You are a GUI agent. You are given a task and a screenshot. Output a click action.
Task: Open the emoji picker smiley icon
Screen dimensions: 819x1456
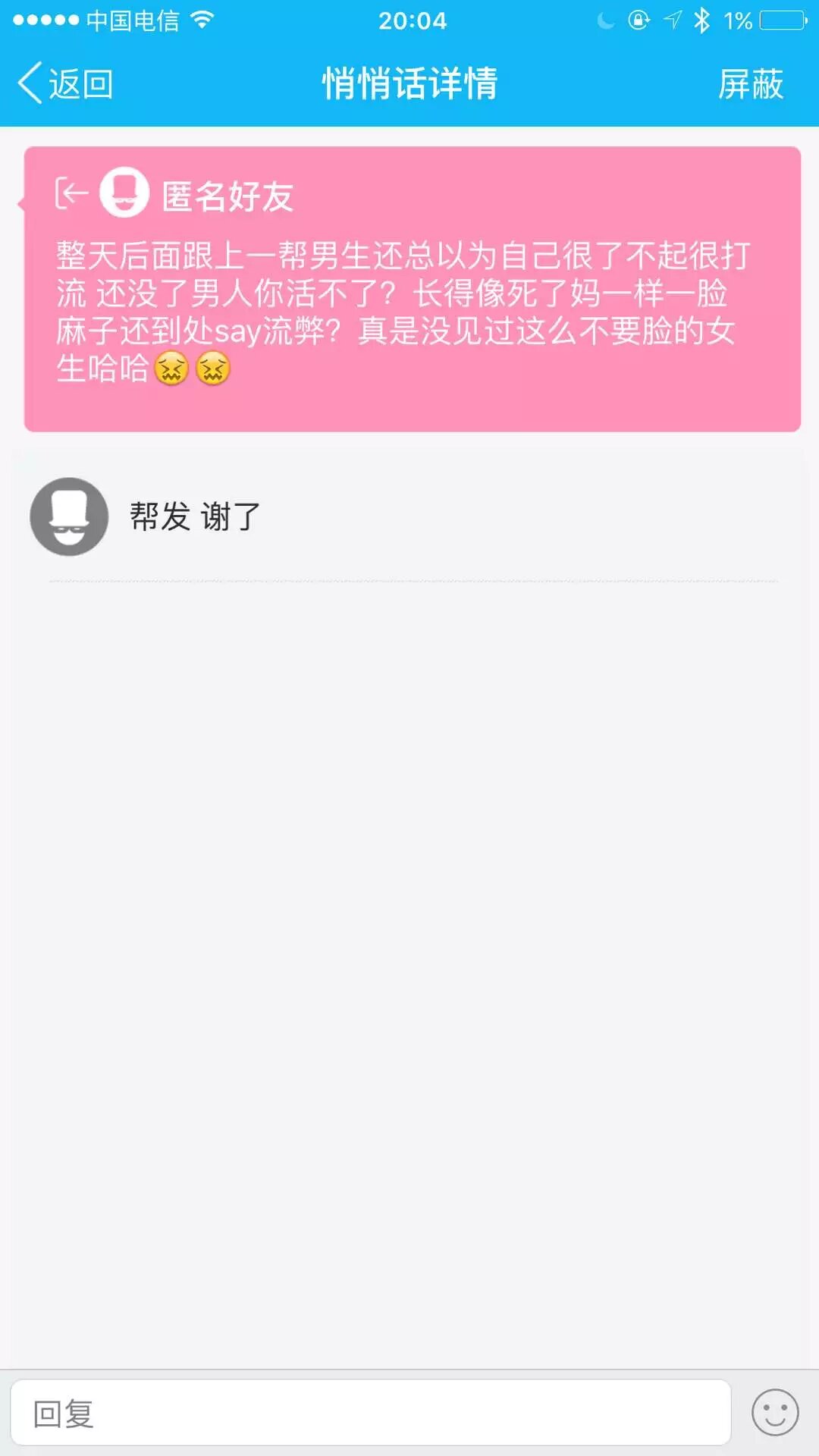point(774,1413)
